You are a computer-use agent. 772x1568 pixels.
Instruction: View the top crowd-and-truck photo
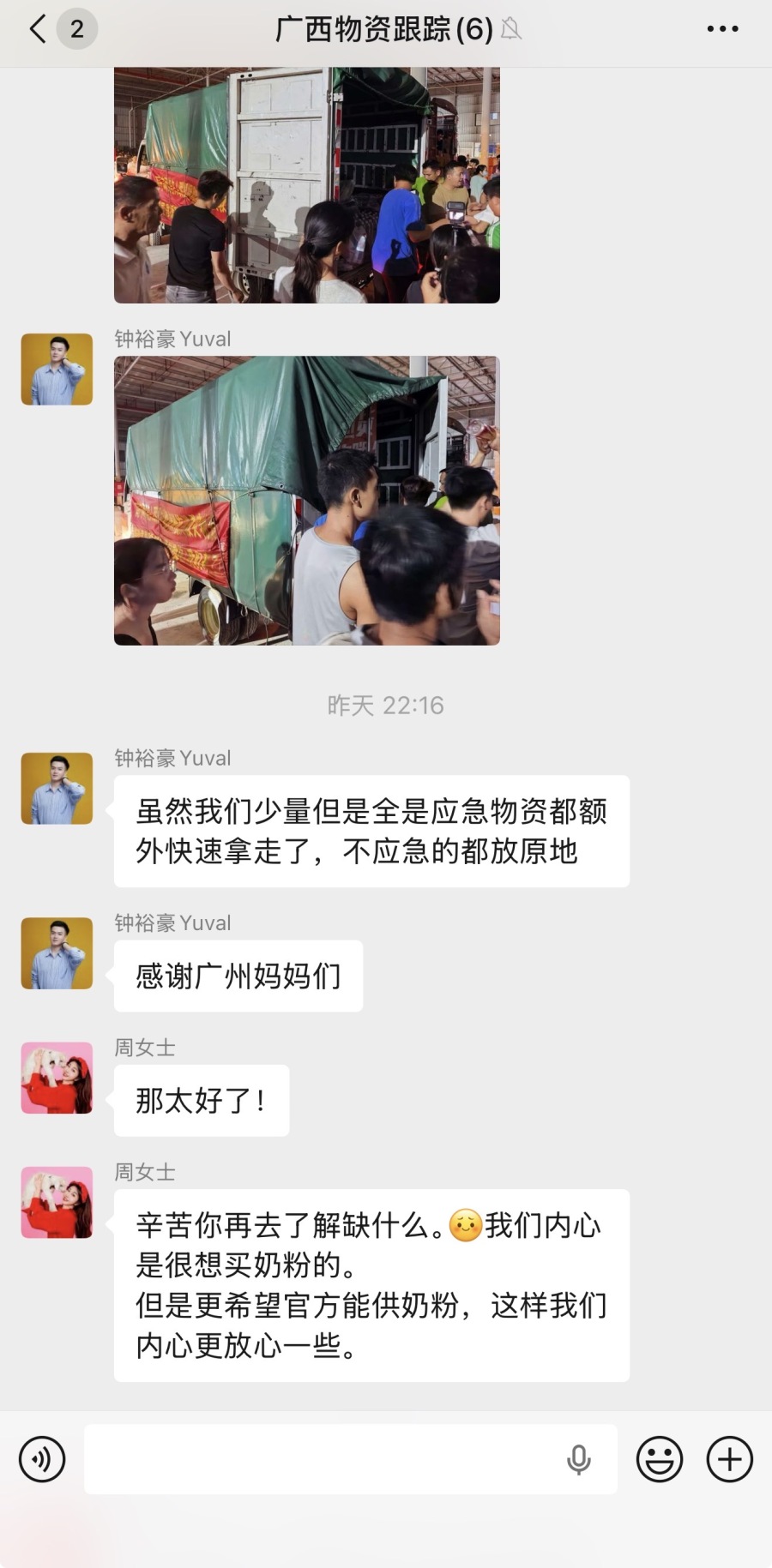point(307,185)
